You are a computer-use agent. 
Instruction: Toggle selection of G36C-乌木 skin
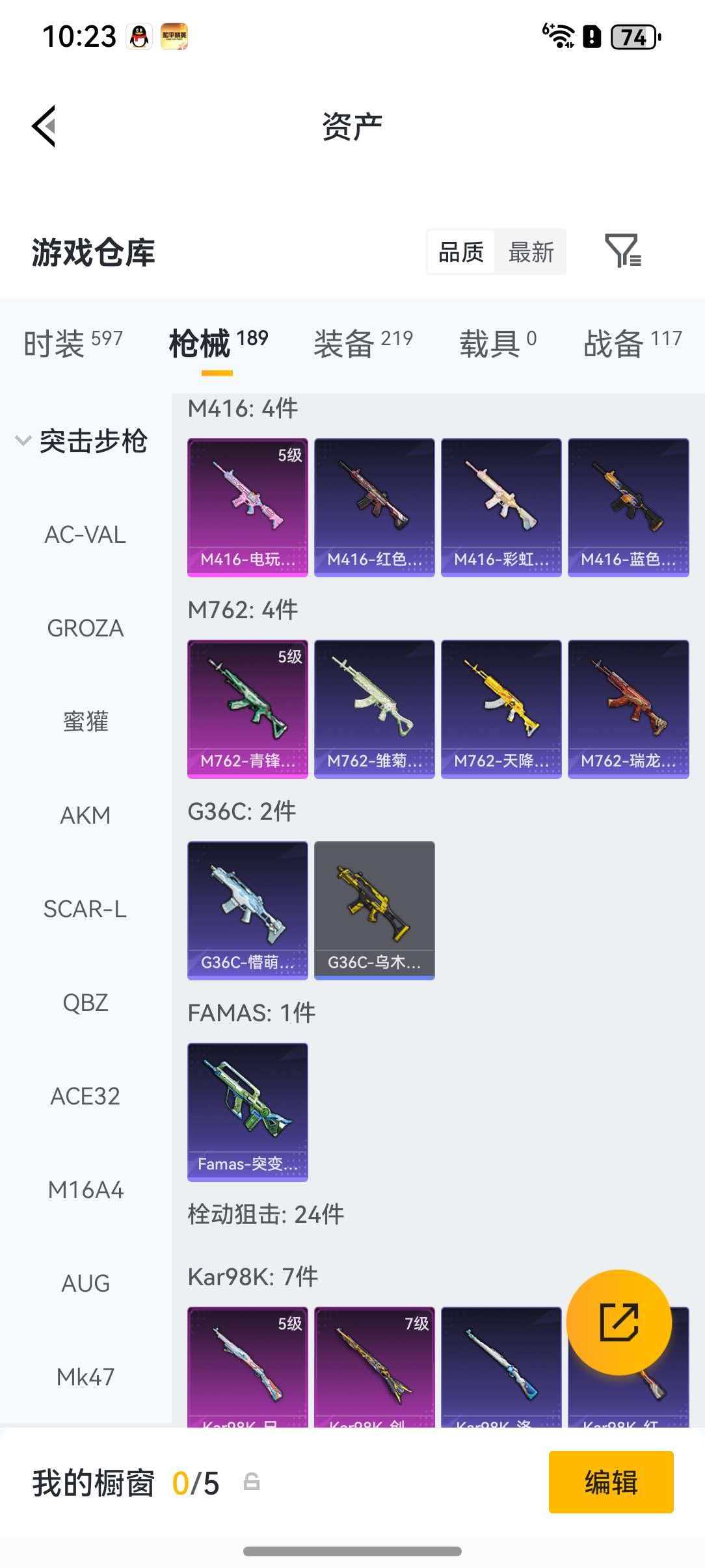click(374, 910)
